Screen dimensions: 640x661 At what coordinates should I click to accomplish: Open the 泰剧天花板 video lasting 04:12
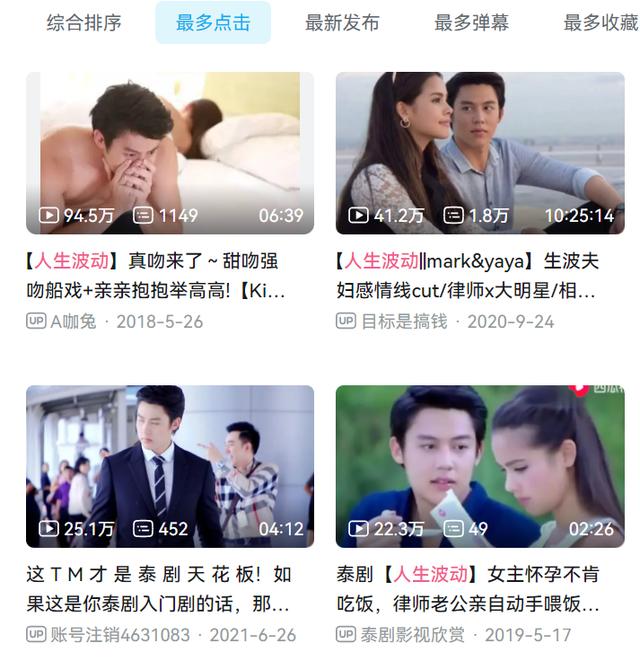click(170, 467)
